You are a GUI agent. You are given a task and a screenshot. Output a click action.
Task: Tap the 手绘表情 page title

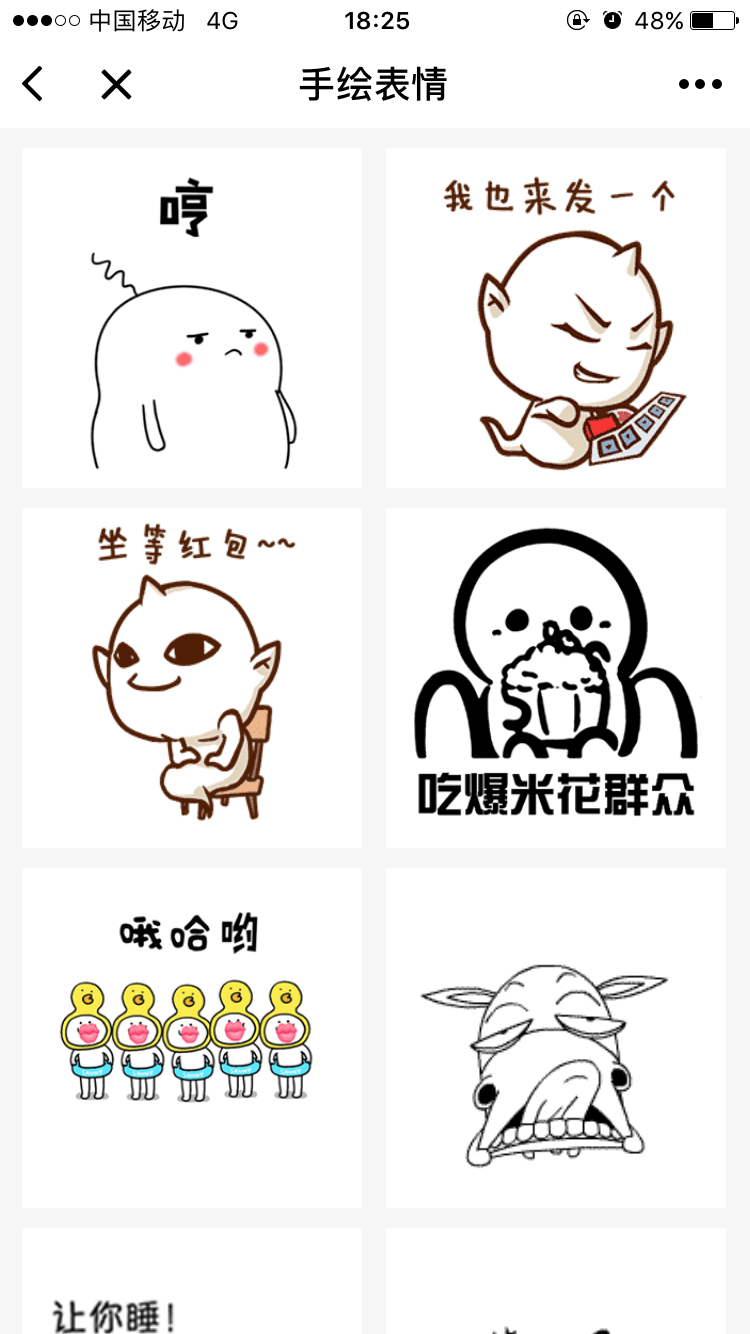coord(374,84)
